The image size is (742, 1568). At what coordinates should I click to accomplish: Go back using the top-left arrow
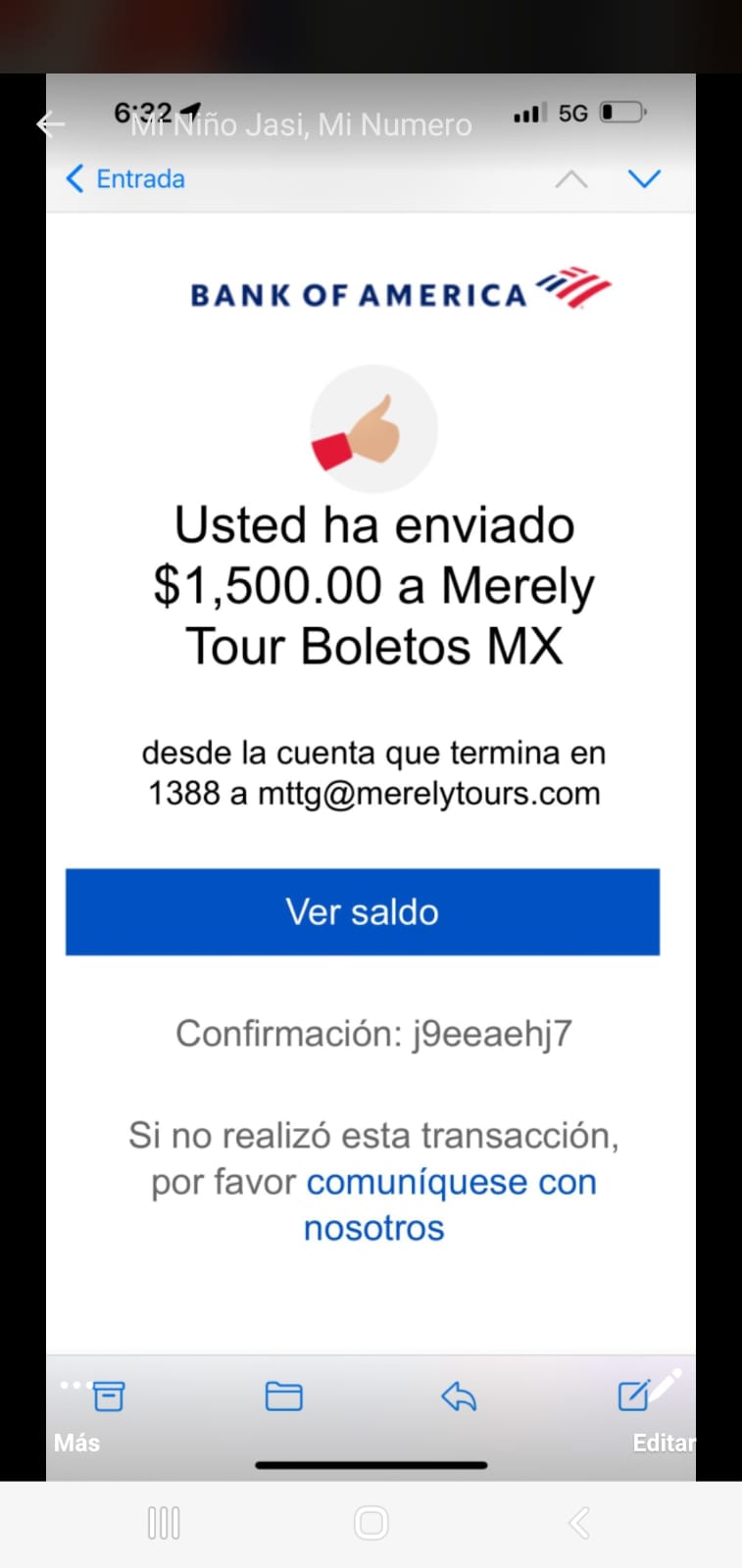[50, 124]
